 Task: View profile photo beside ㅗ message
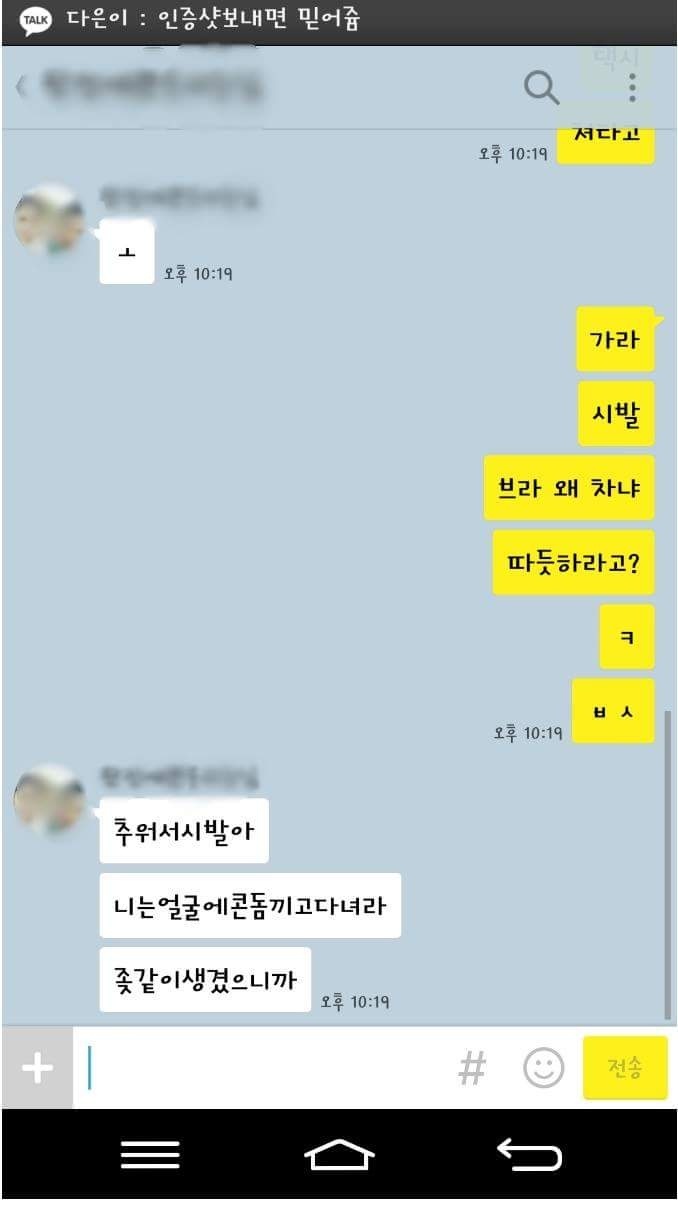49,220
